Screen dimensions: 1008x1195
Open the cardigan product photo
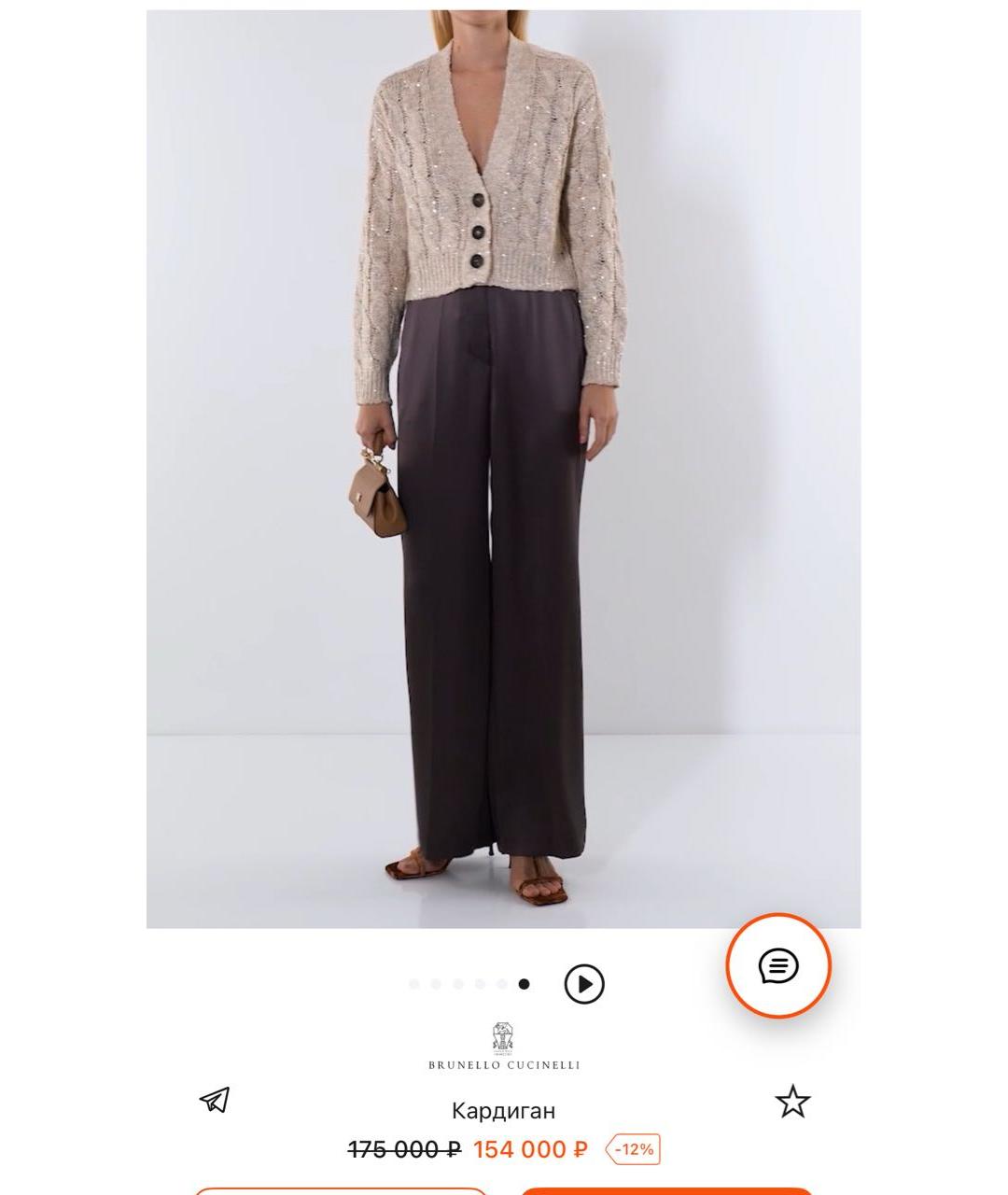[503, 469]
